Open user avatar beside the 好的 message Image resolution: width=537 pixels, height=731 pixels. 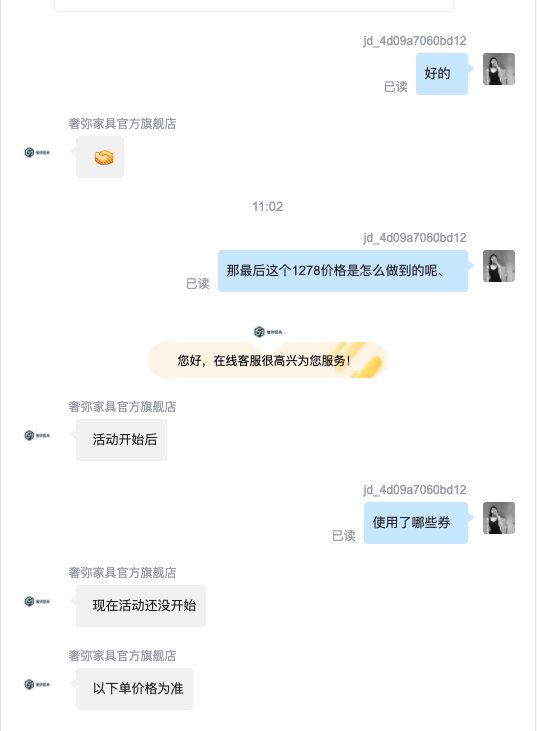click(499, 69)
